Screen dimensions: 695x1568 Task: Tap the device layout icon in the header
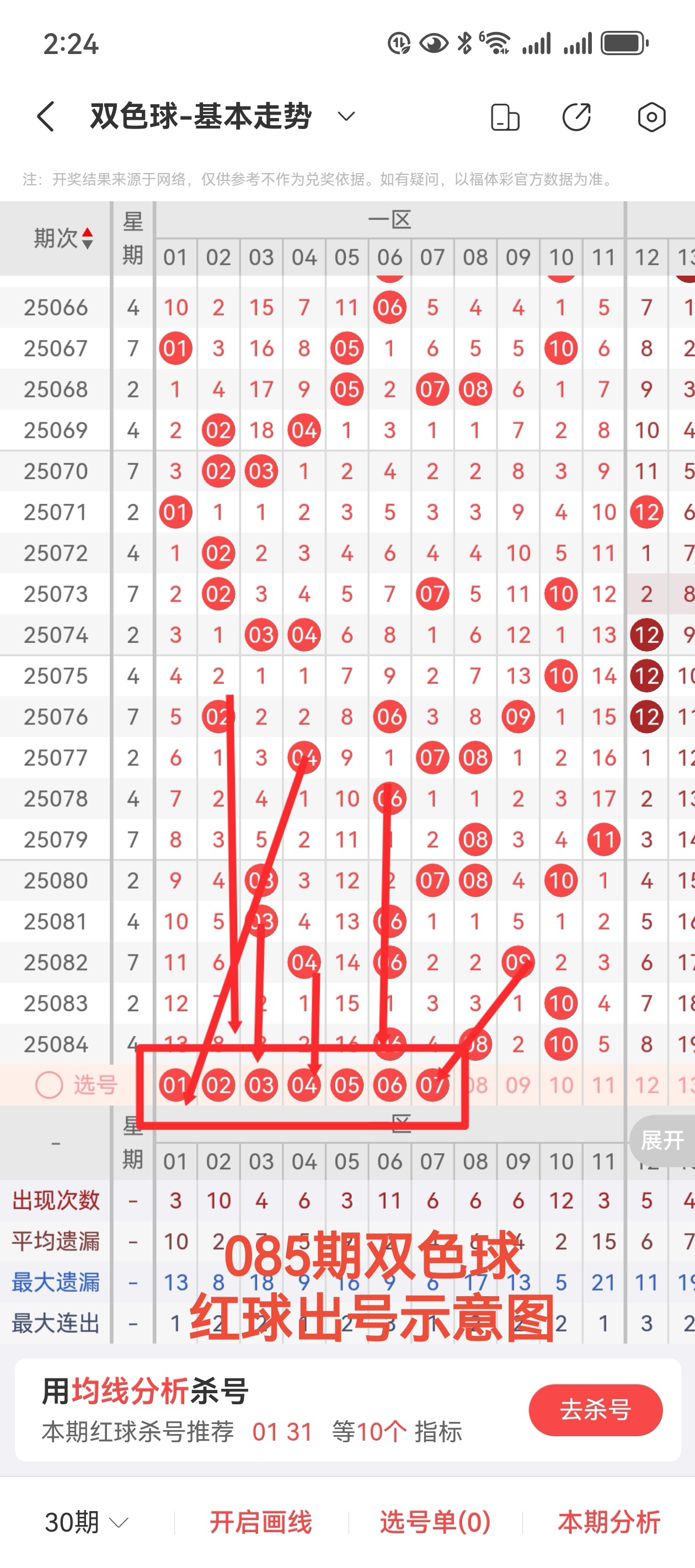coord(505,117)
